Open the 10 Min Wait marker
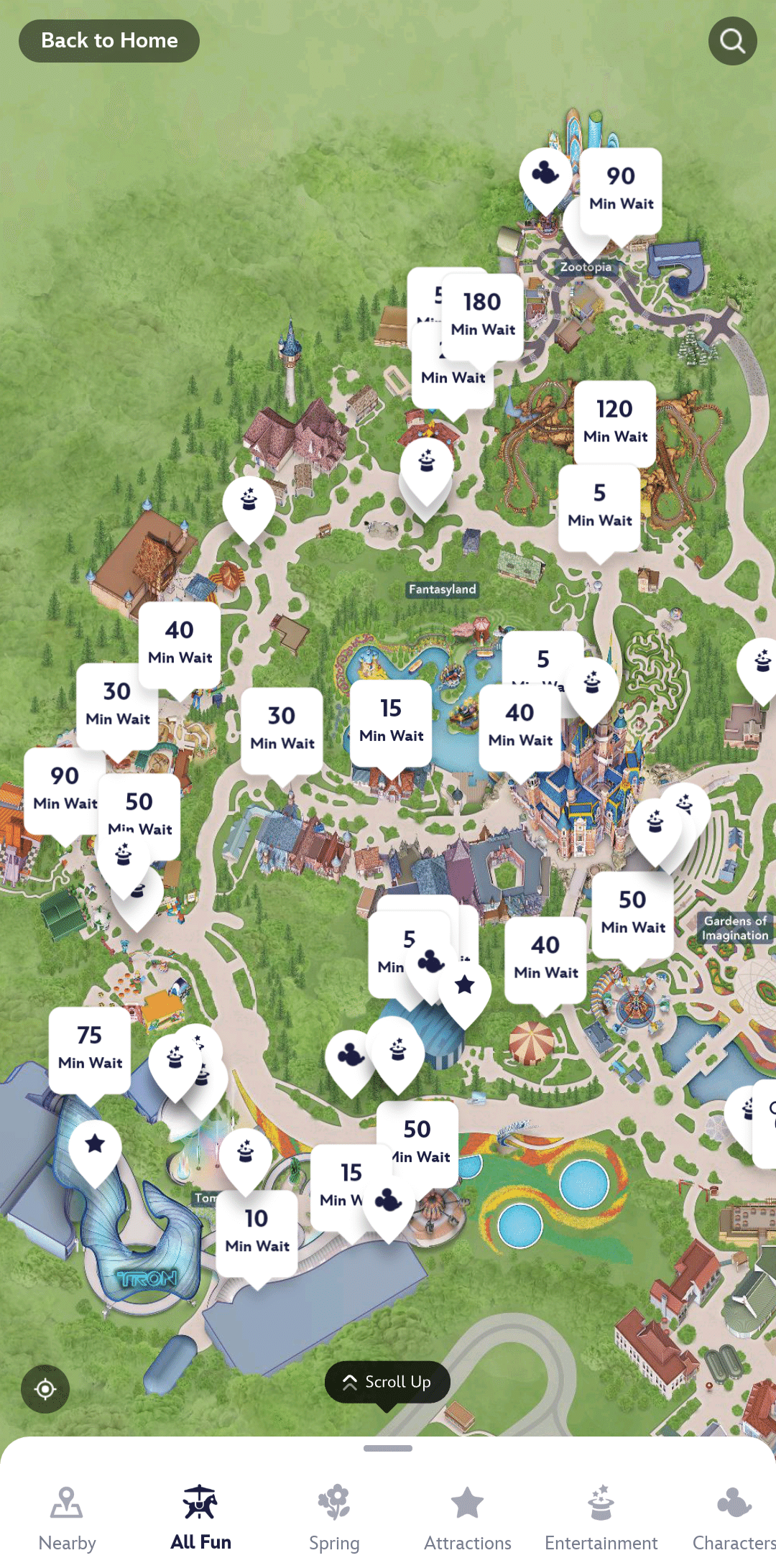The width and height of the screenshot is (776, 1568). pyautogui.click(x=257, y=1232)
